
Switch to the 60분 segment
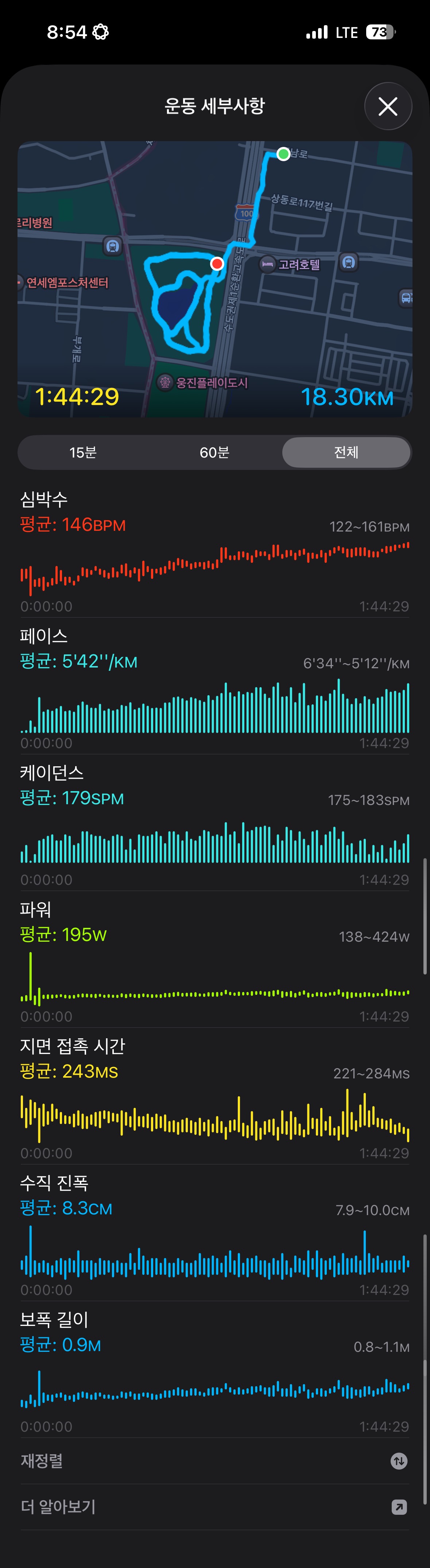[214, 452]
